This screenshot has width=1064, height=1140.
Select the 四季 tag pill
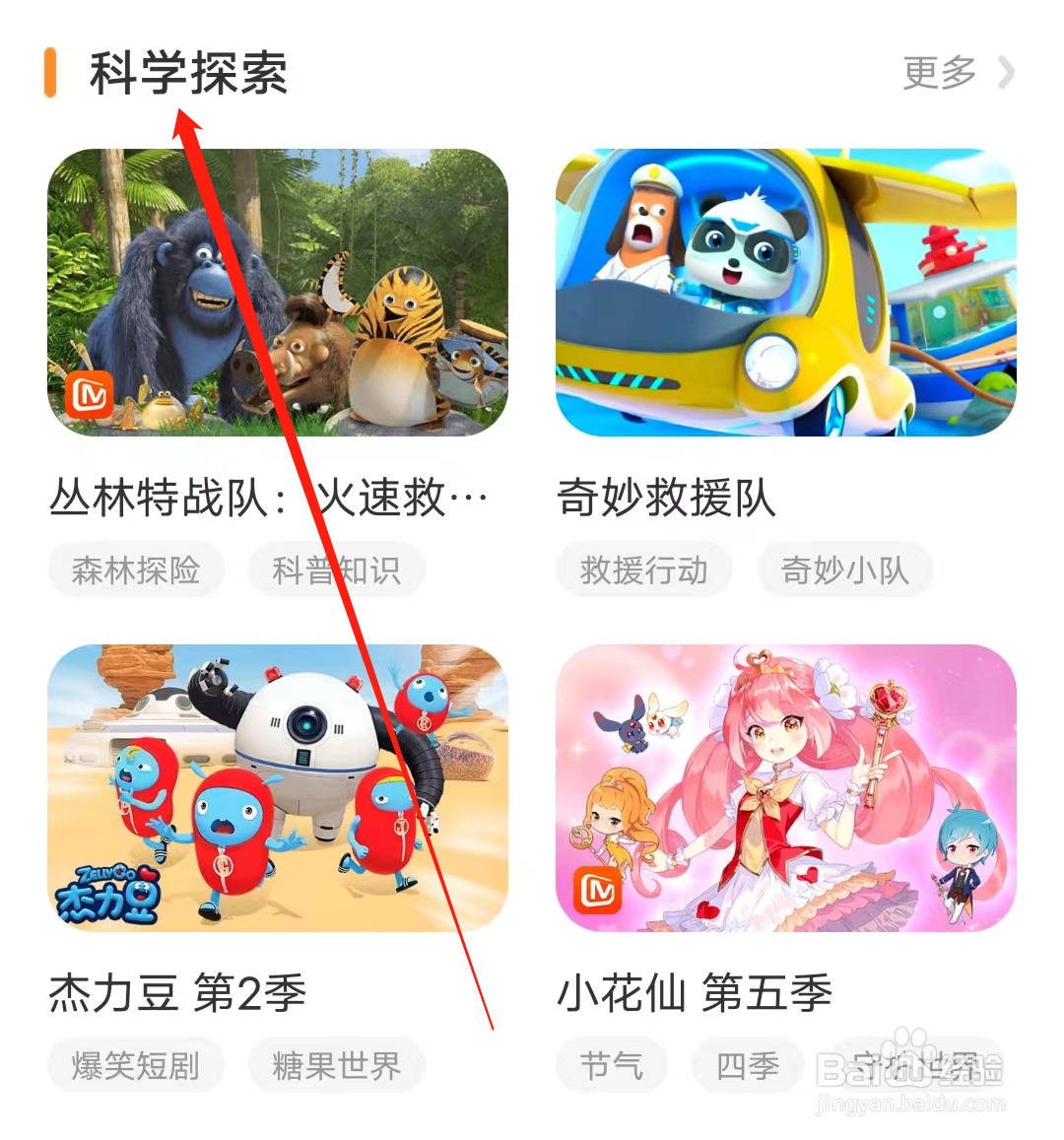[x=748, y=1065]
